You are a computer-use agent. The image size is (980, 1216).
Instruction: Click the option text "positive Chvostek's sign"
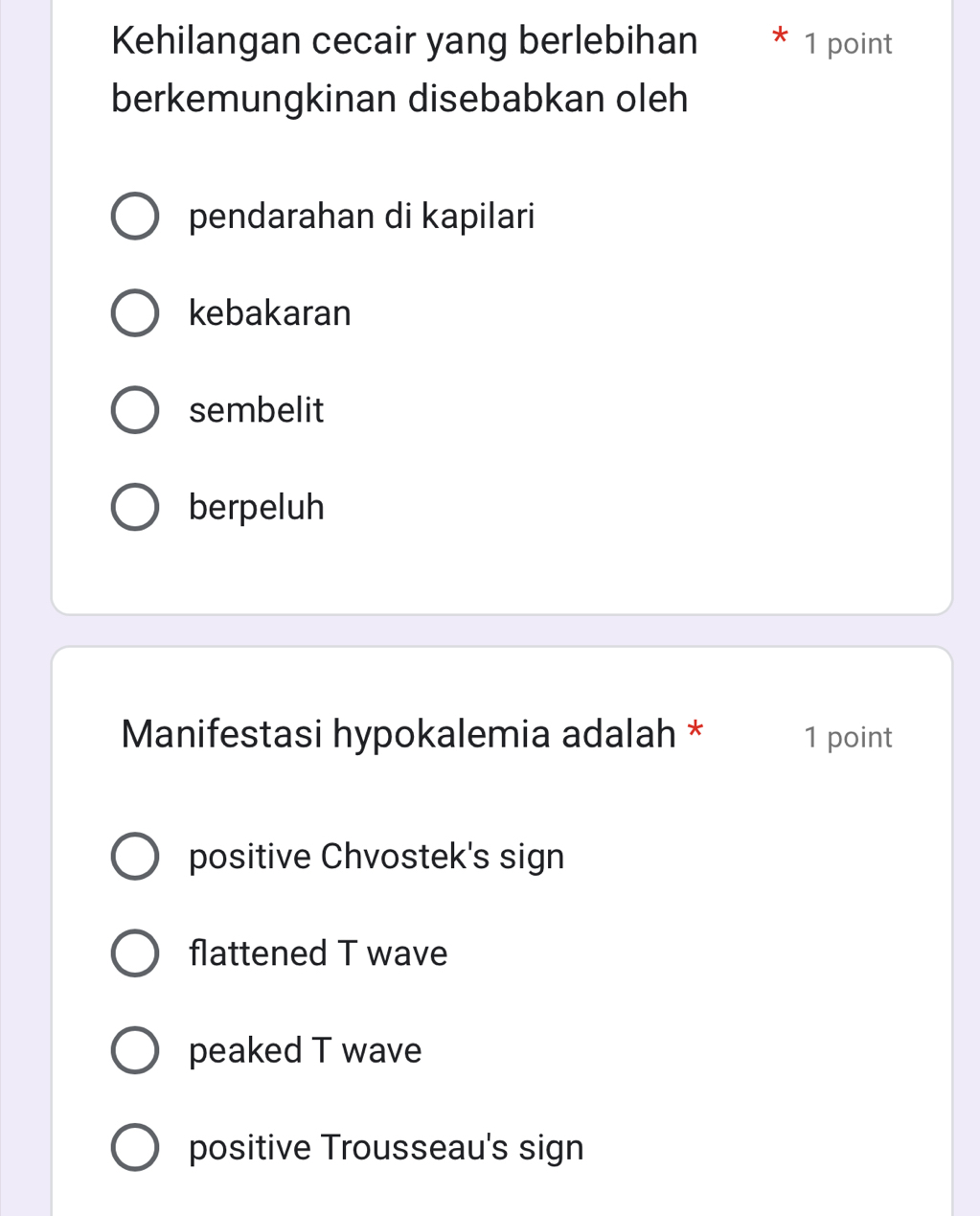click(376, 856)
